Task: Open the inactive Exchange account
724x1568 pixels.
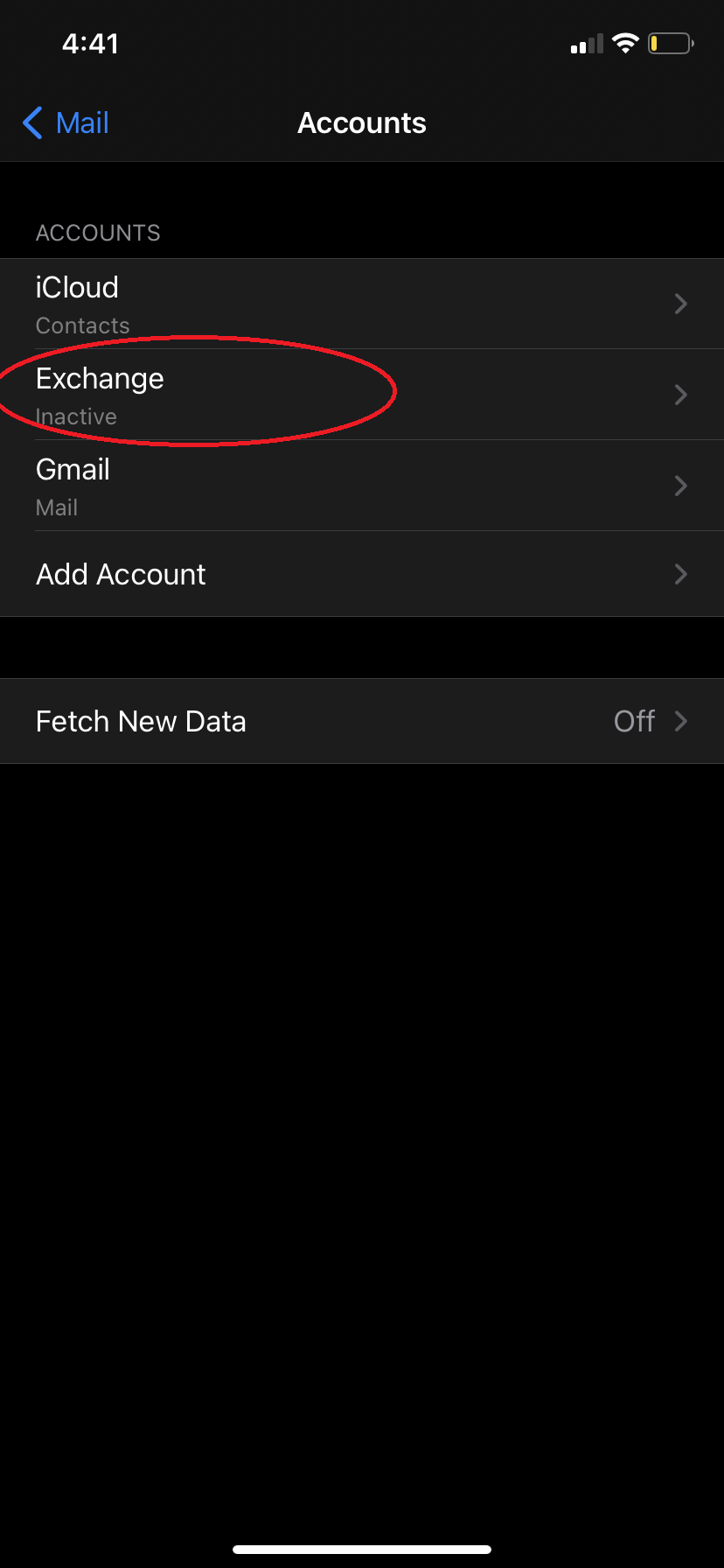Action: (362, 395)
